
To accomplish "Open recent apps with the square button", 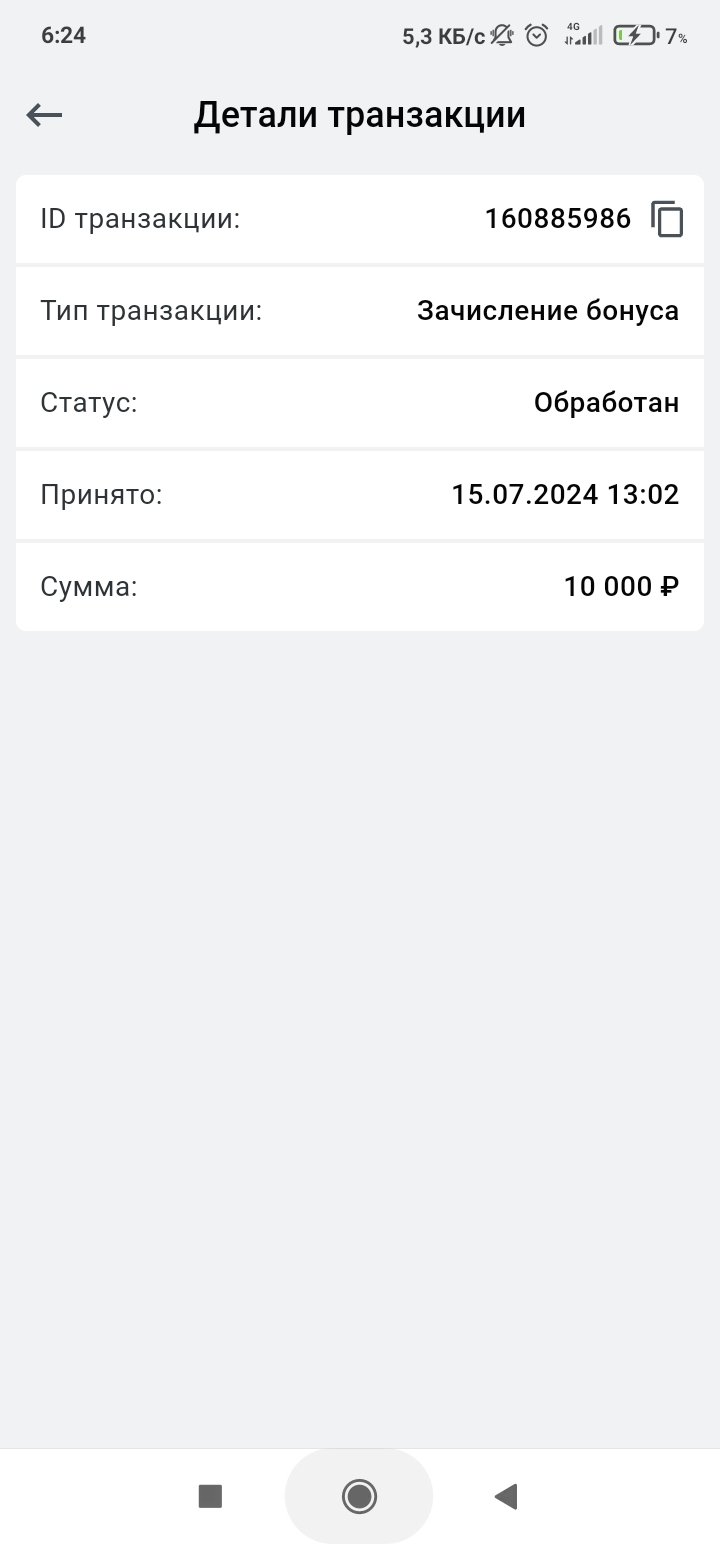I will tap(210, 1496).
